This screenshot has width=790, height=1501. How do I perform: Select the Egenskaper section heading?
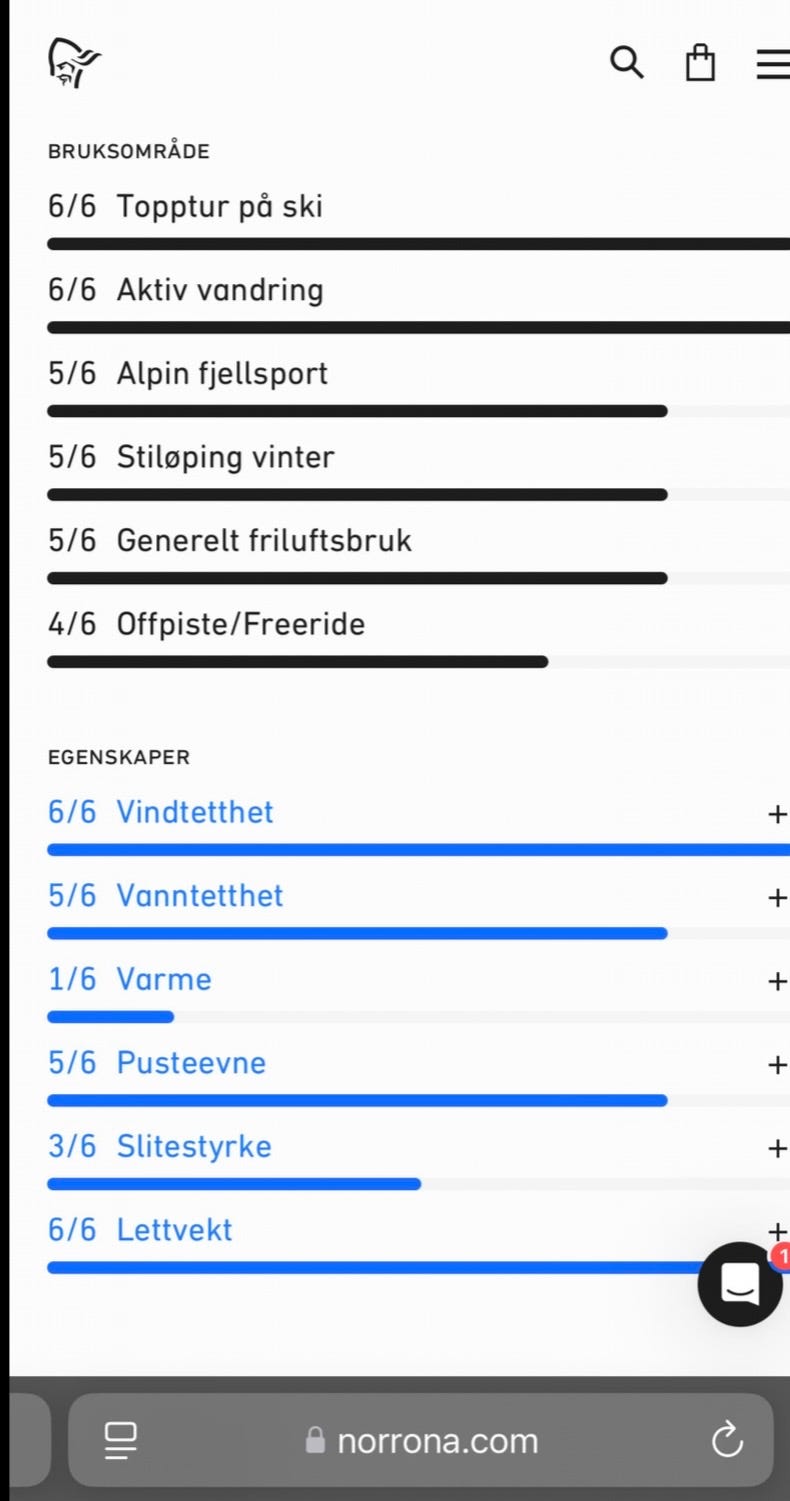(x=119, y=757)
